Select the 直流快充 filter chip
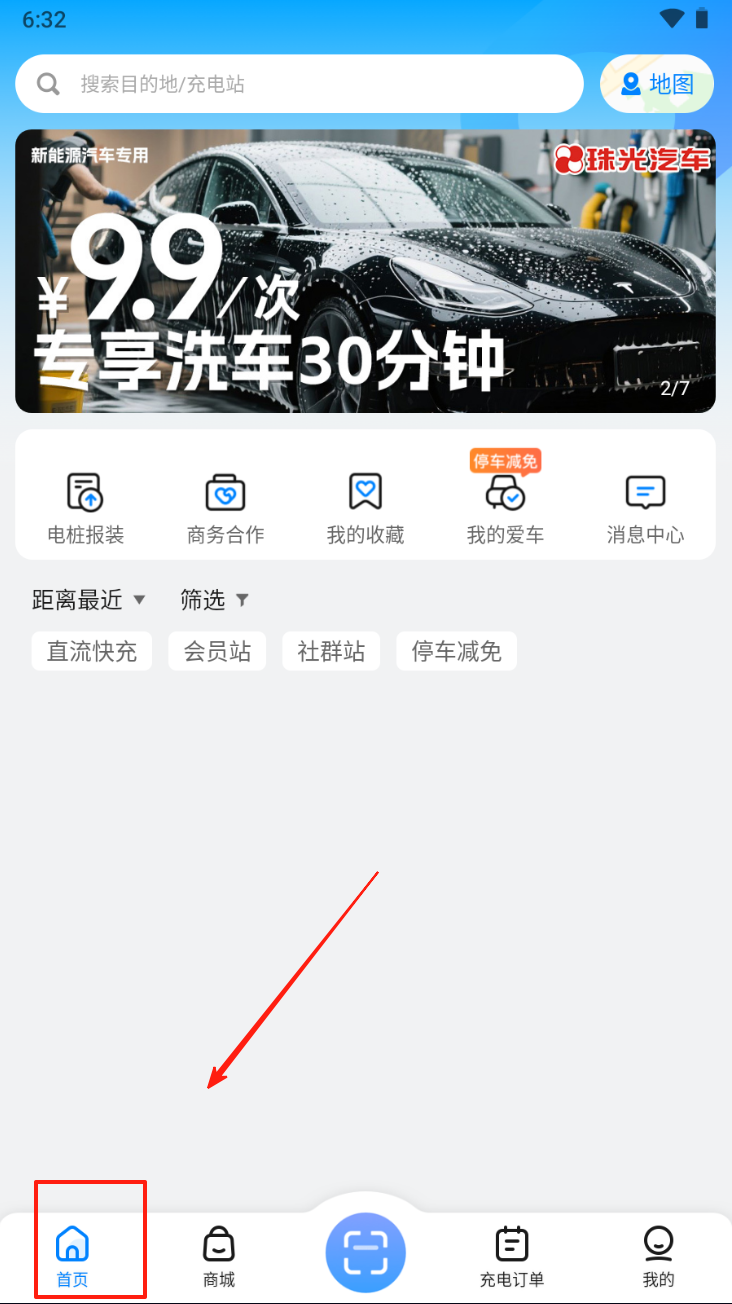The image size is (732, 1304). [x=92, y=652]
